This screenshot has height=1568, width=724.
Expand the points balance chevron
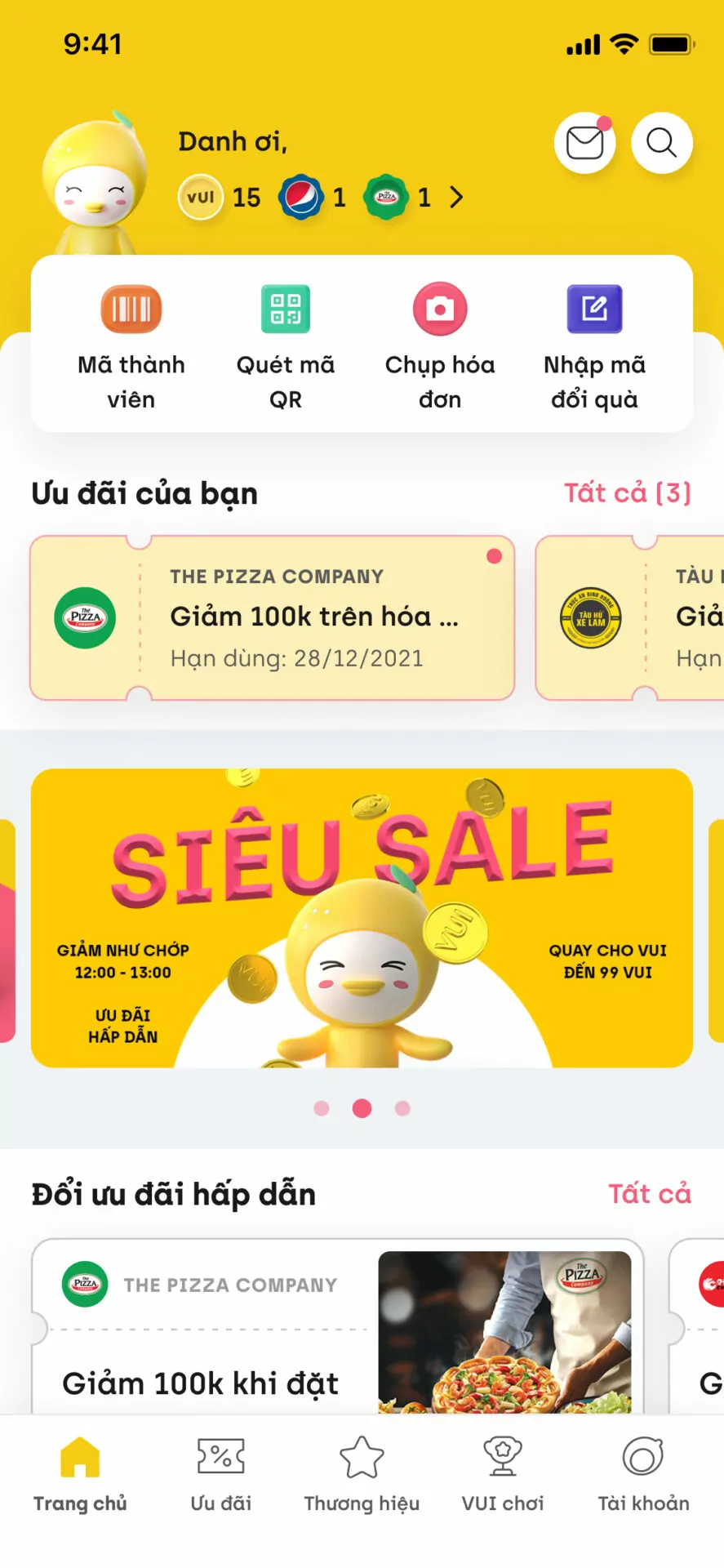pyautogui.click(x=456, y=198)
